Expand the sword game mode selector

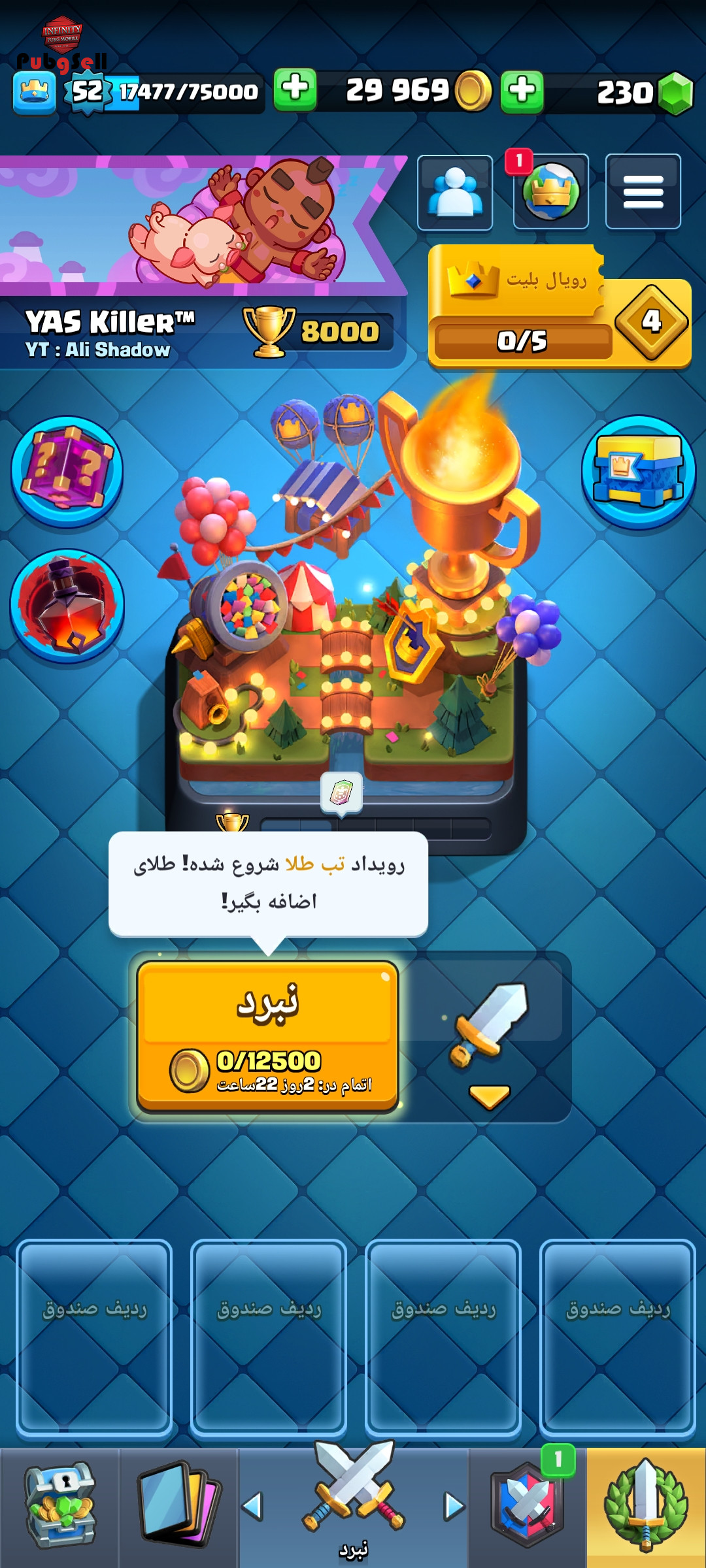(490, 1039)
